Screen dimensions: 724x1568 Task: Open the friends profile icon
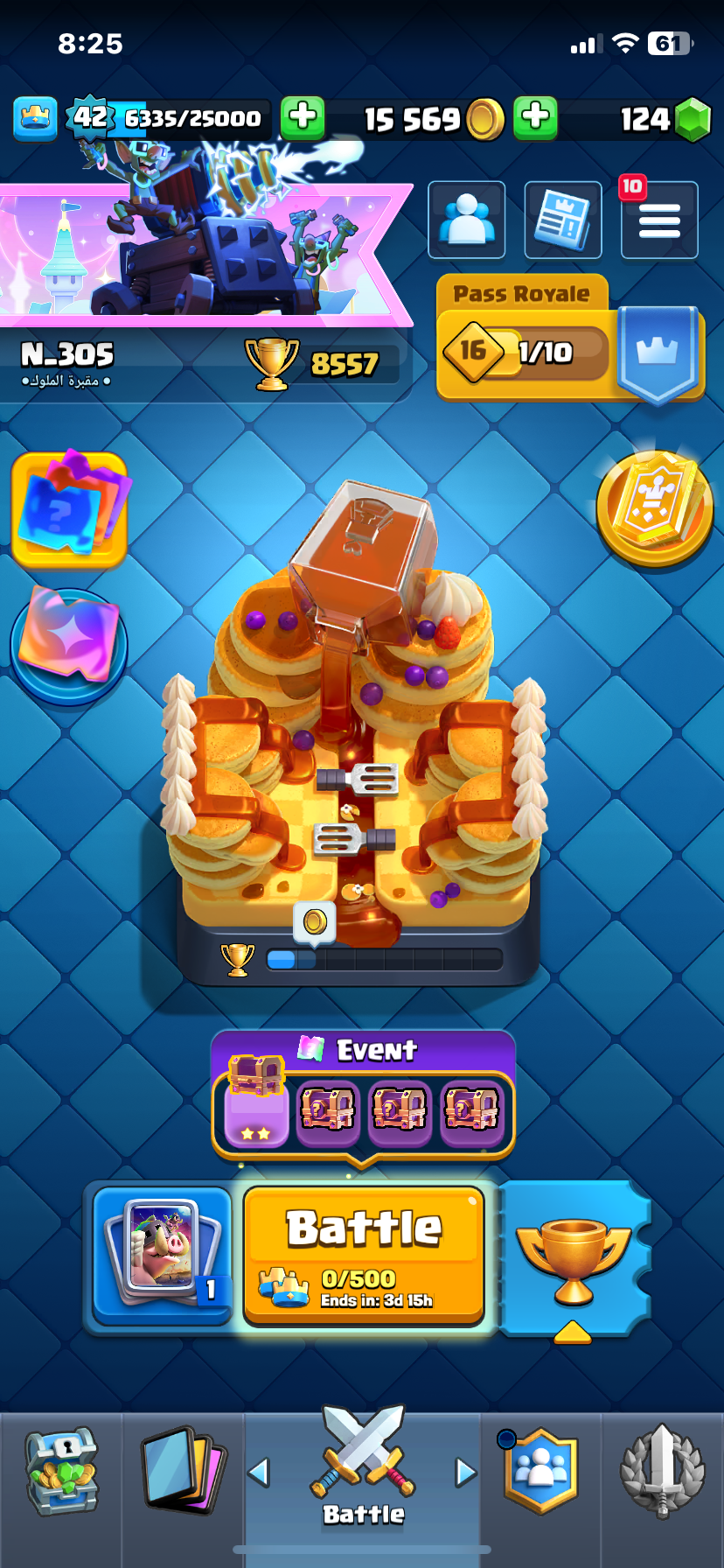[466, 220]
